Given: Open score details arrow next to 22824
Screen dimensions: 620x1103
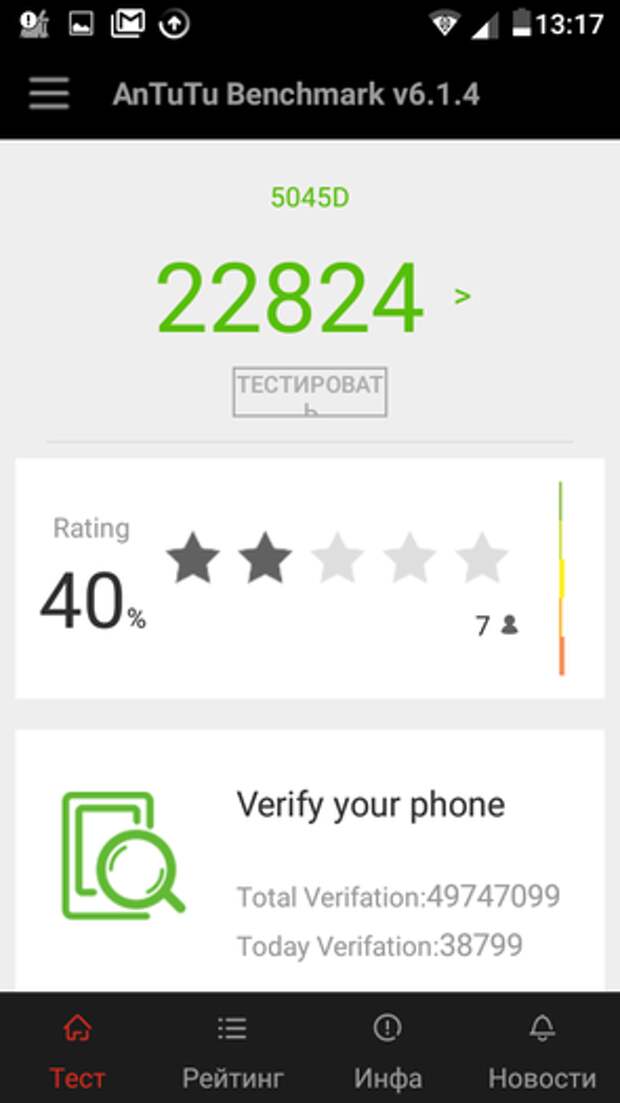Looking at the screenshot, I should coord(462,297).
